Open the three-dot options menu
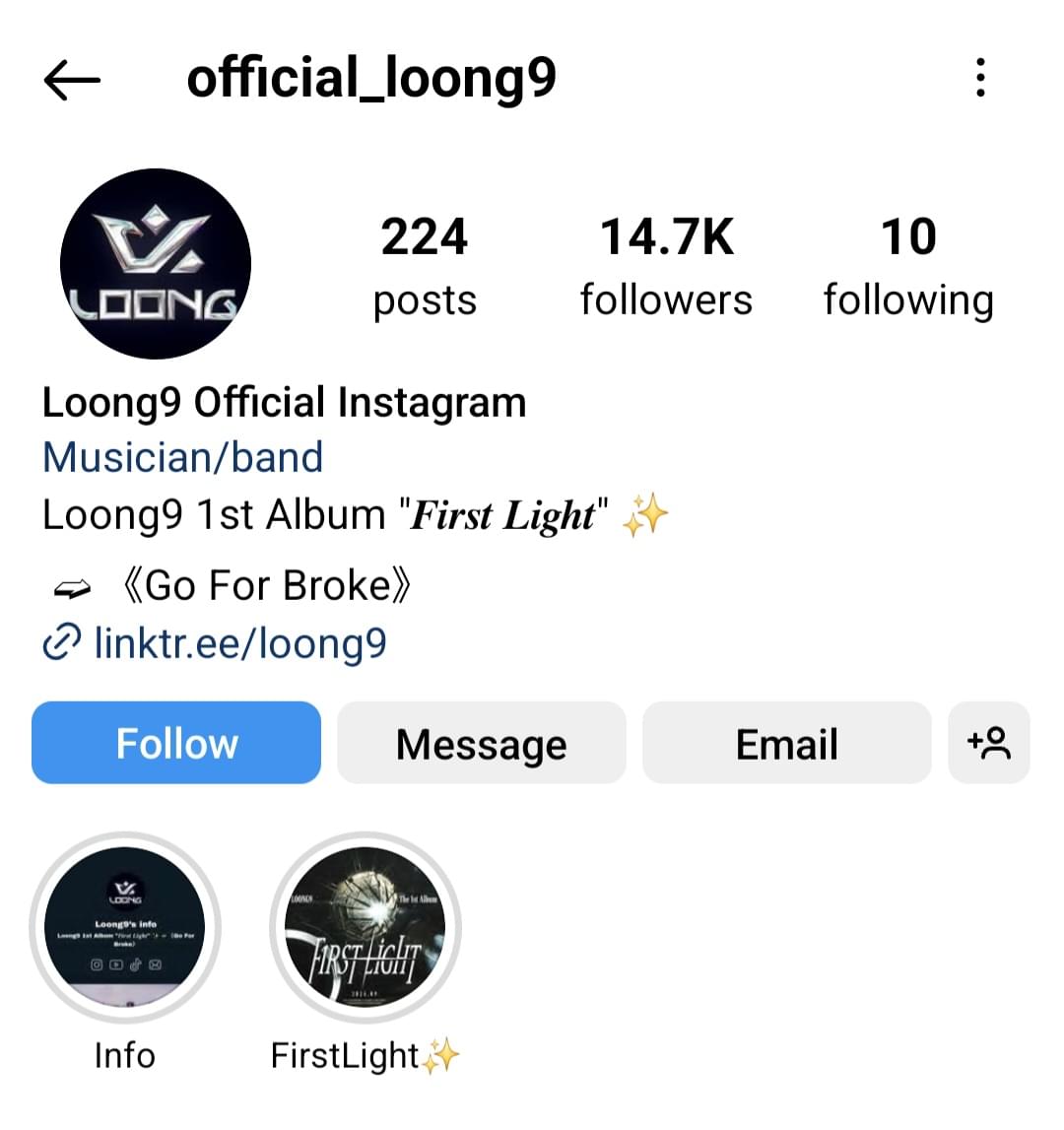Image resolution: width=1064 pixels, height=1130 pixels. 980,79
